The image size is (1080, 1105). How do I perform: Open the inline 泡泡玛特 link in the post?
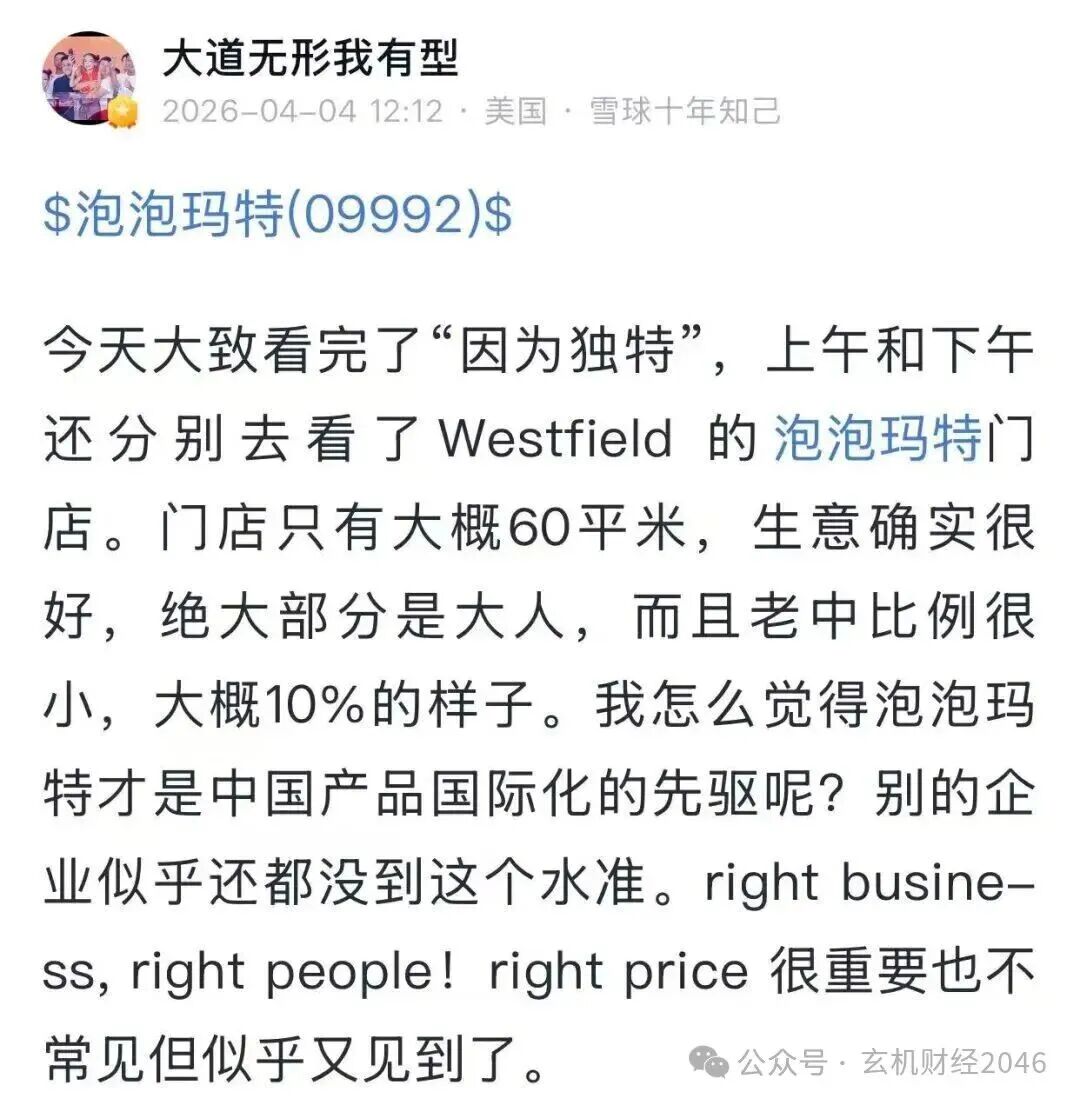click(x=878, y=441)
